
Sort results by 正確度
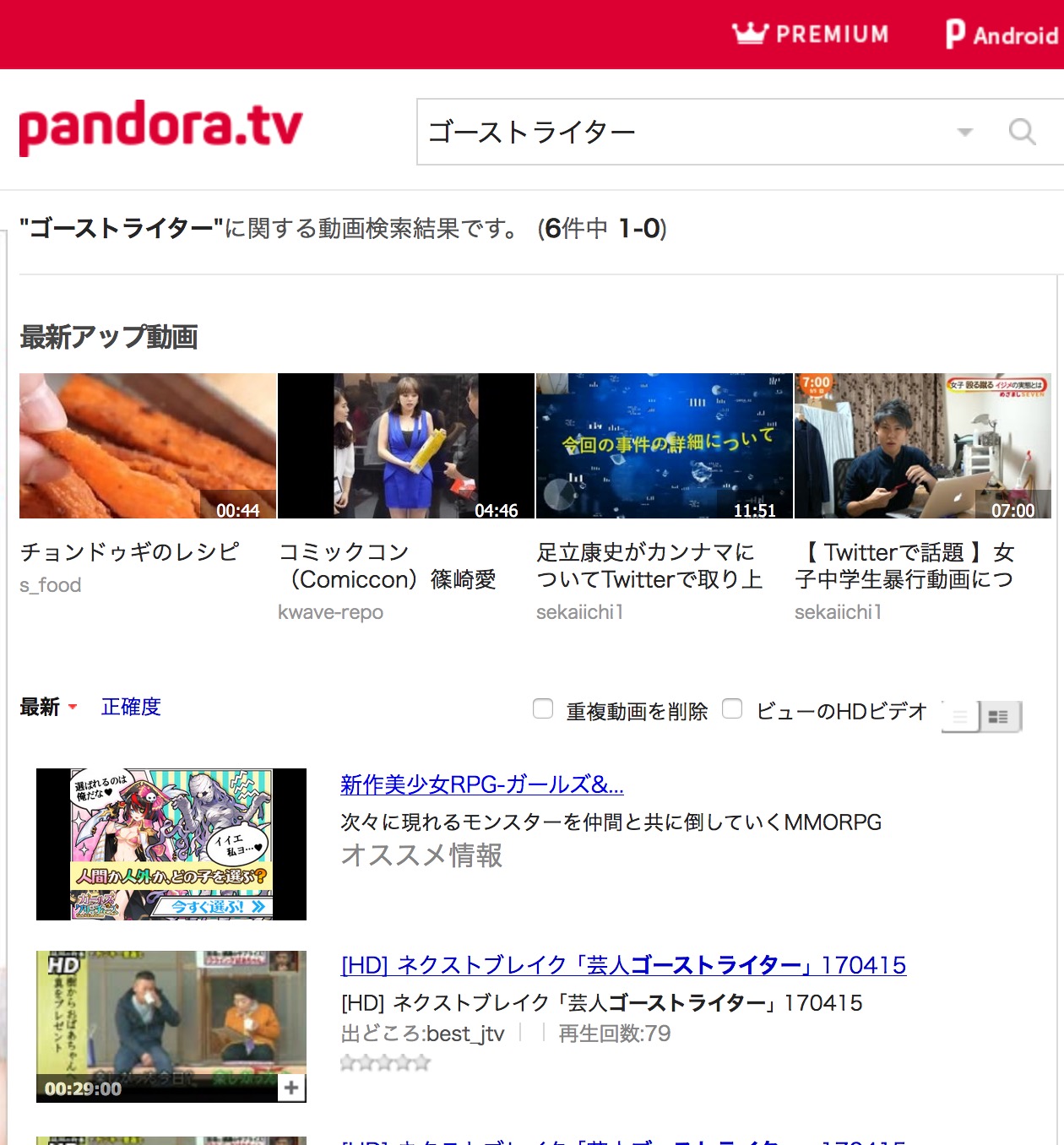coord(131,707)
